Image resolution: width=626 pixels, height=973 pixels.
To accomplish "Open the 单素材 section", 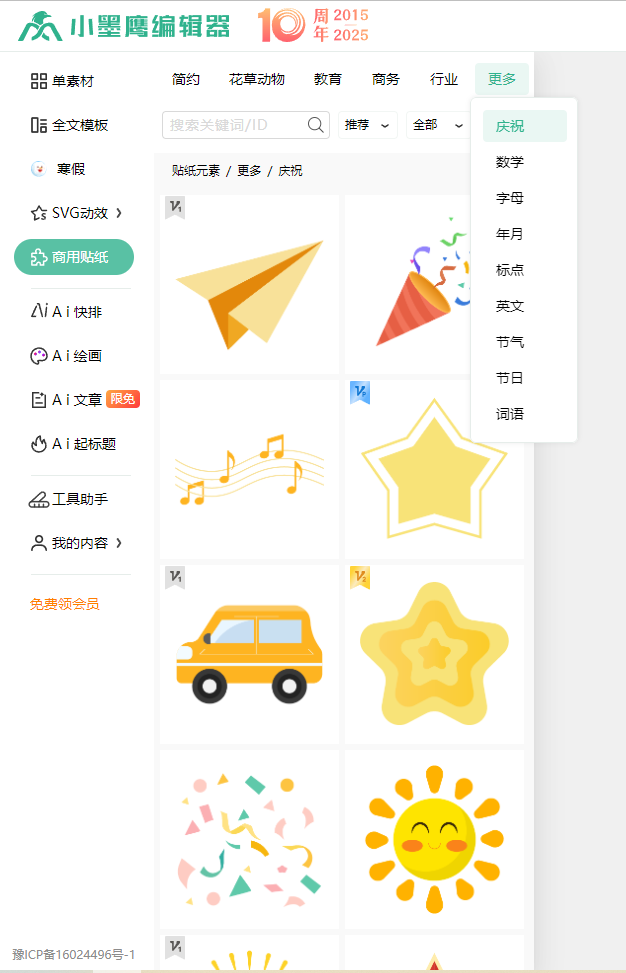I will click(70, 81).
